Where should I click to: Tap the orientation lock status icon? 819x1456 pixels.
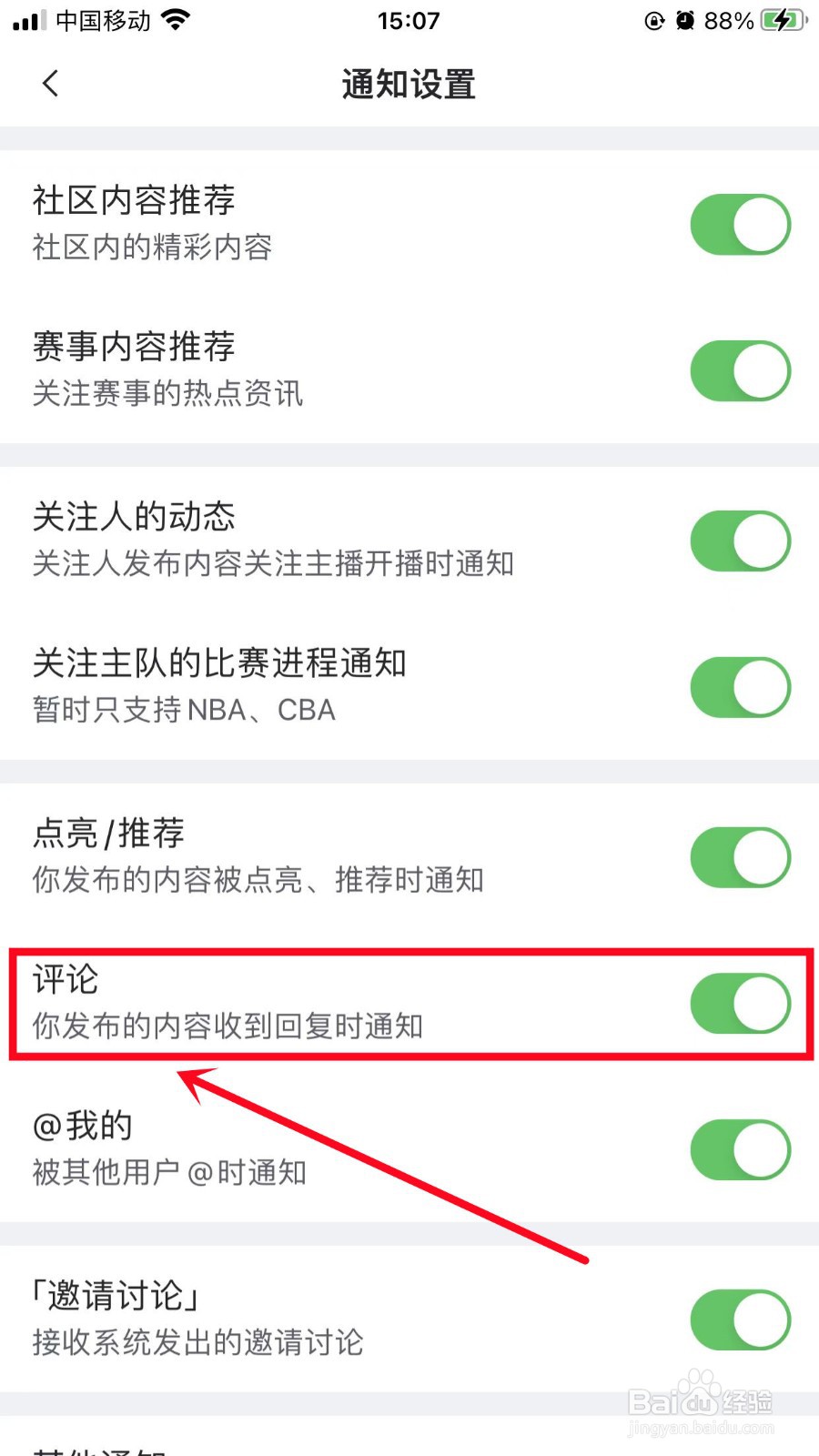click(653, 20)
